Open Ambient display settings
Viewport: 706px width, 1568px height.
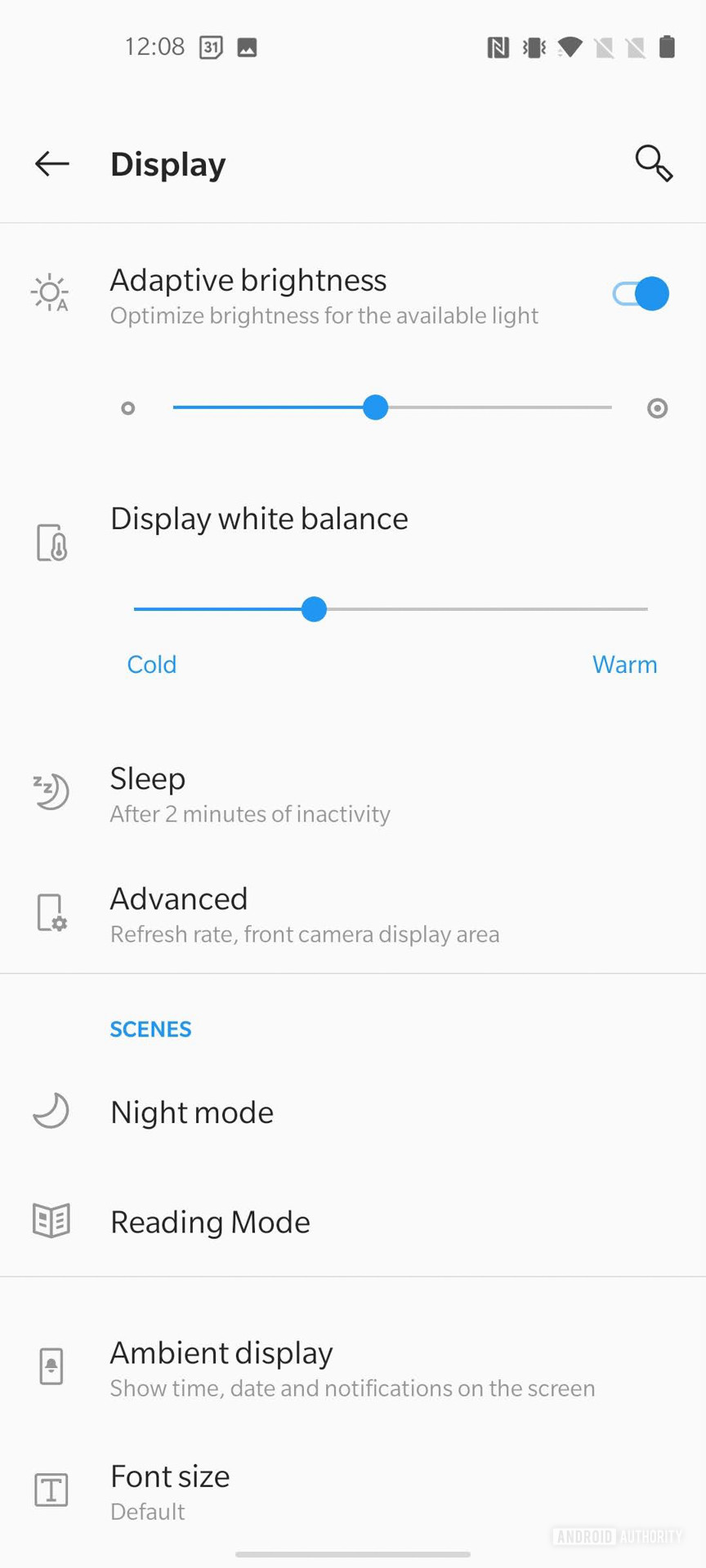351,1369
